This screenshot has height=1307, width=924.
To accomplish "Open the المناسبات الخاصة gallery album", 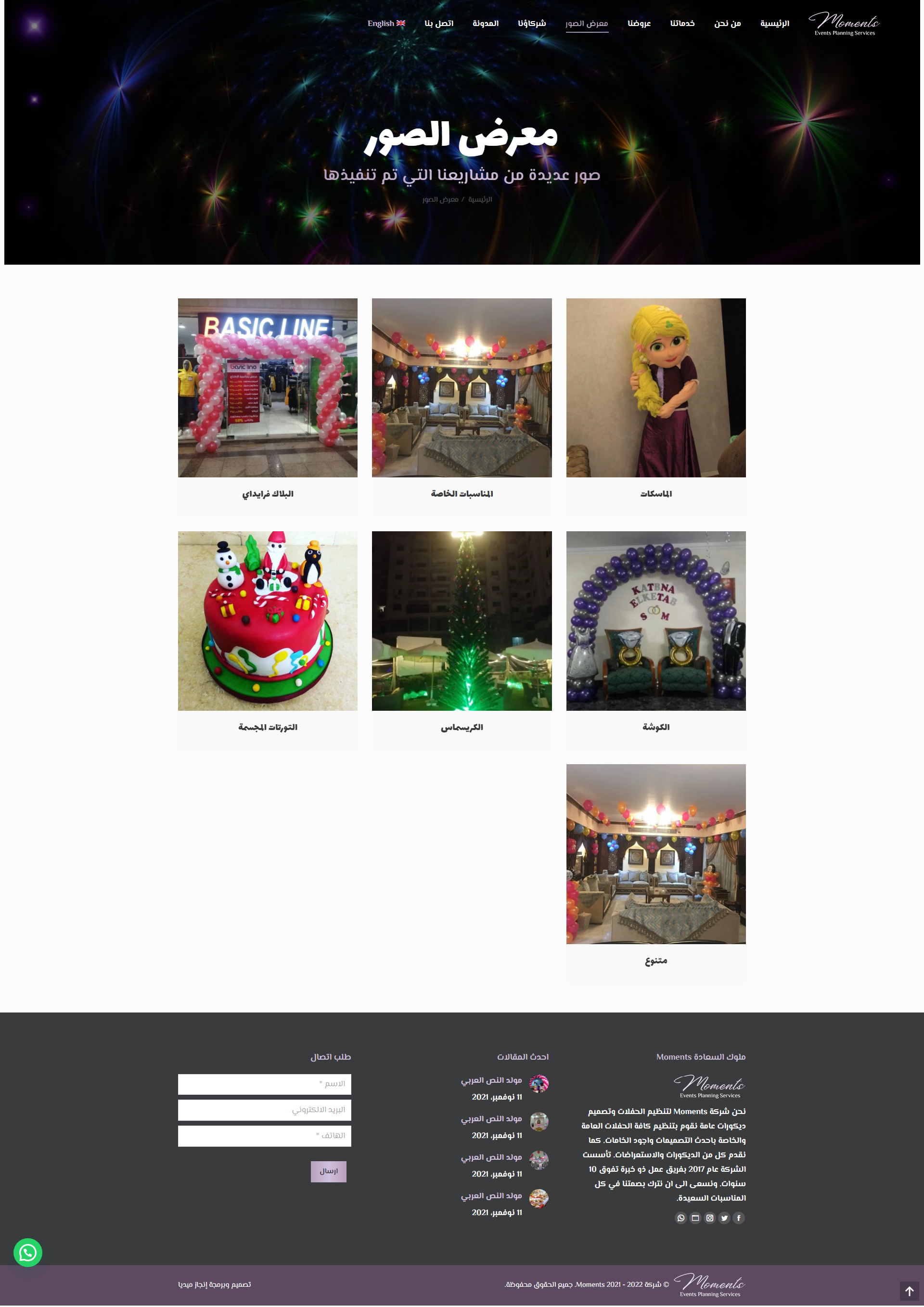I will click(x=462, y=494).
